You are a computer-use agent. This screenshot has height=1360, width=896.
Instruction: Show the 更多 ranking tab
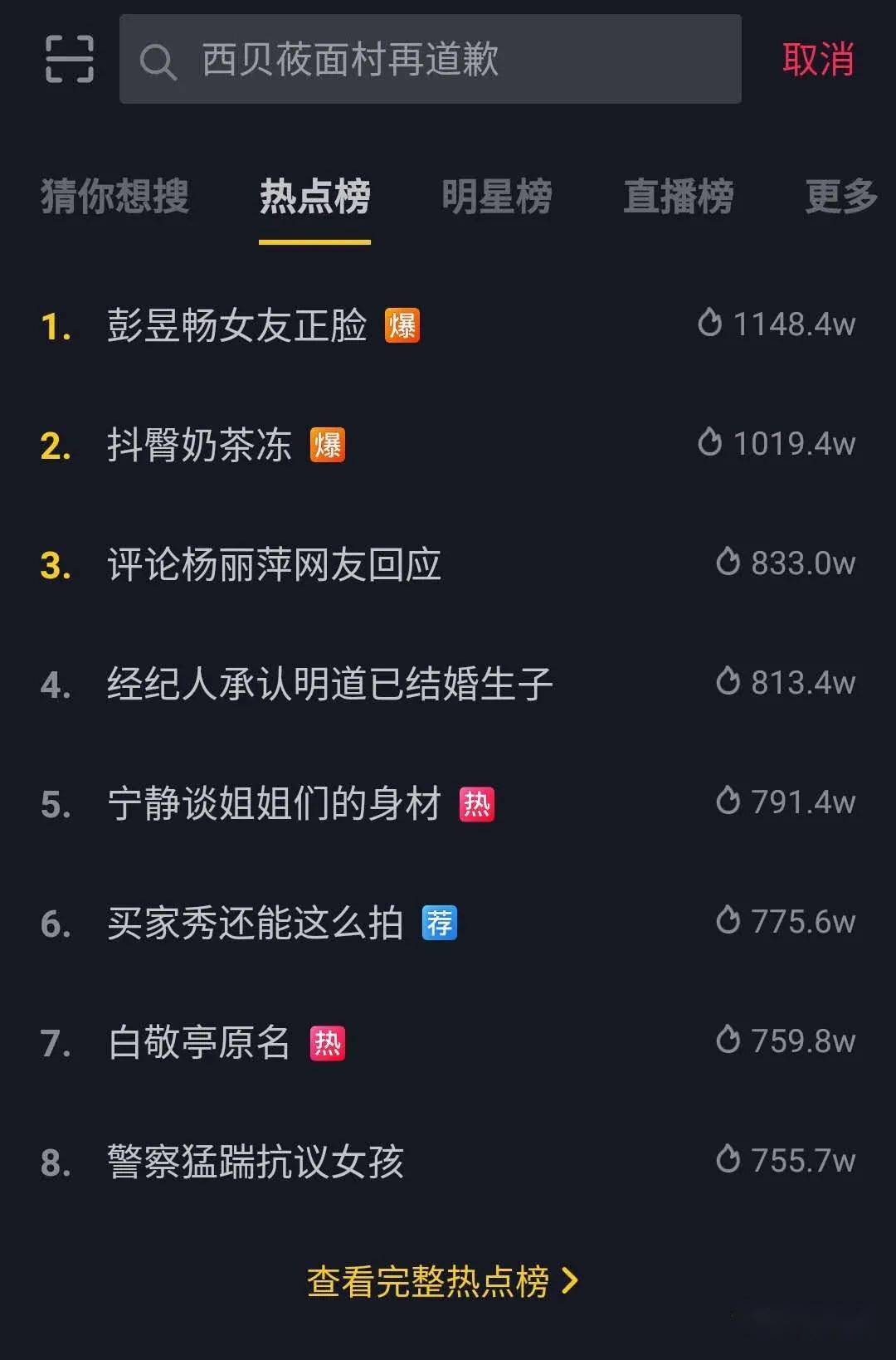[x=840, y=197]
